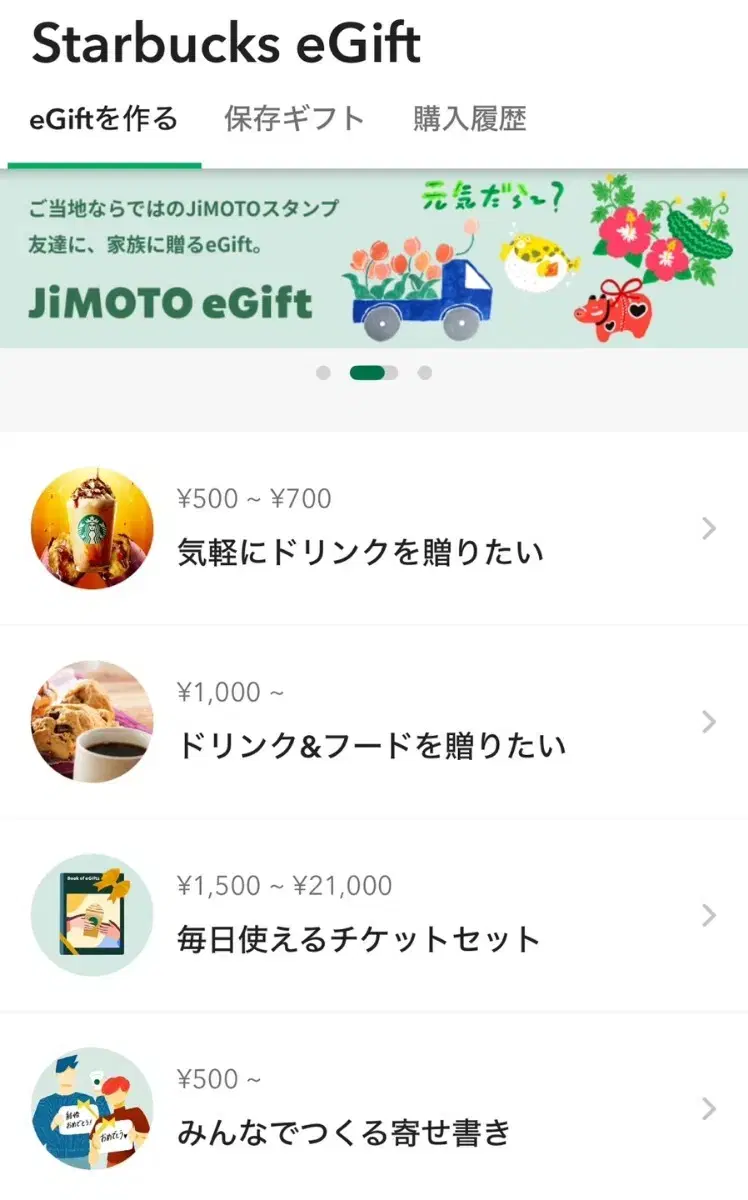Image resolution: width=748 pixels, height=1200 pixels.
Task: Open the 毎日使えるチケットセット chevron
Action: (x=708, y=916)
